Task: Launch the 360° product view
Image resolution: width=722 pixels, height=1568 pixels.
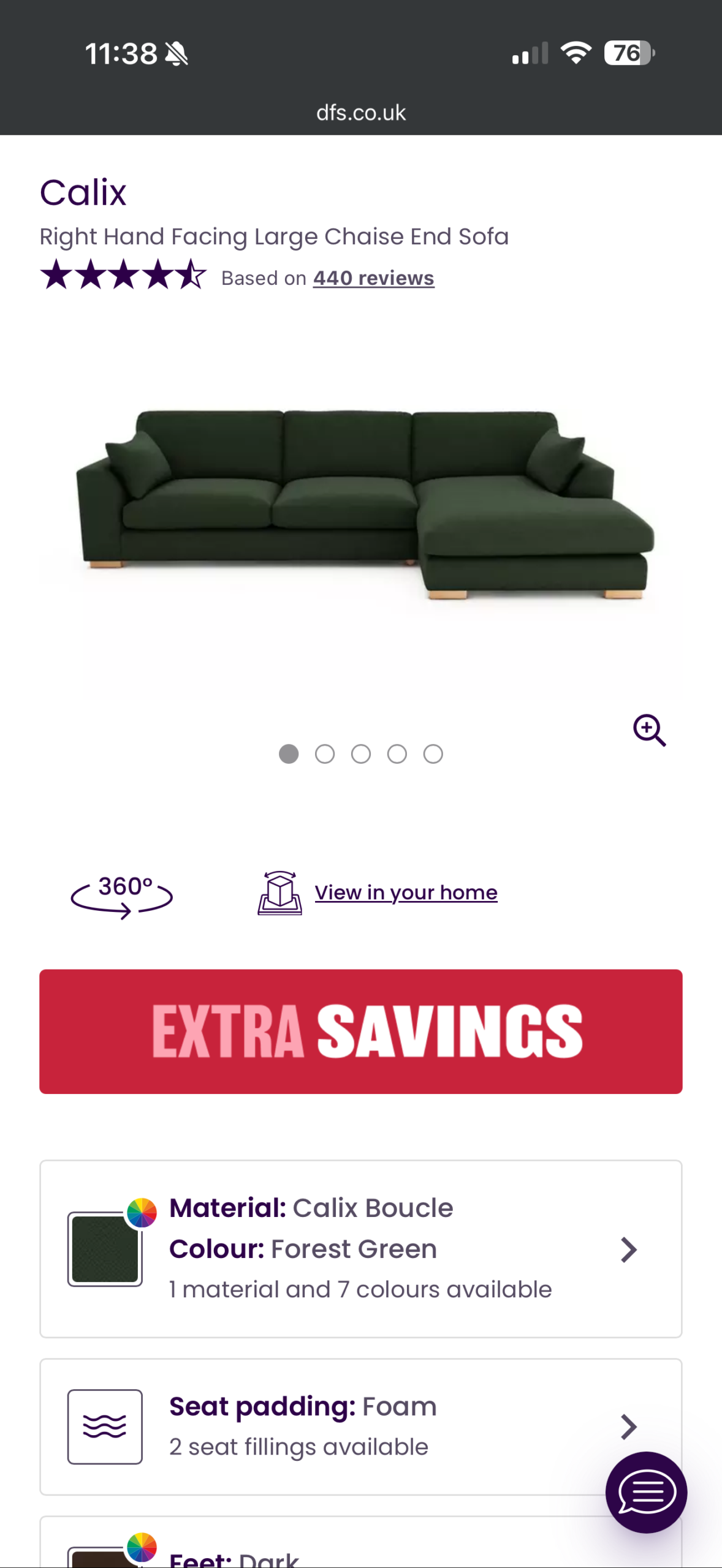Action: point(122,894)
